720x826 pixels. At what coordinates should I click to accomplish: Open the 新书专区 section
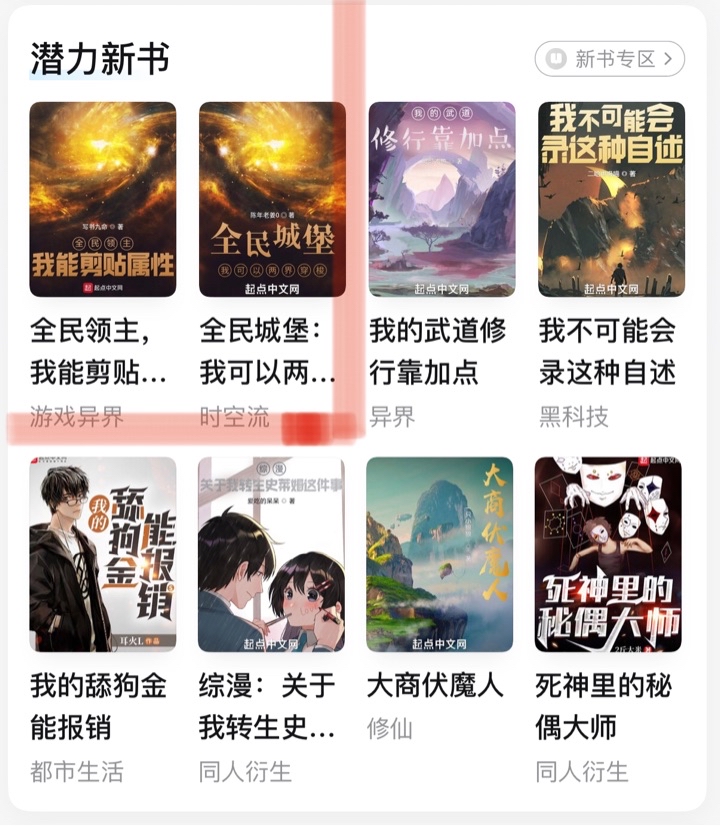click(x=610, y=59)
